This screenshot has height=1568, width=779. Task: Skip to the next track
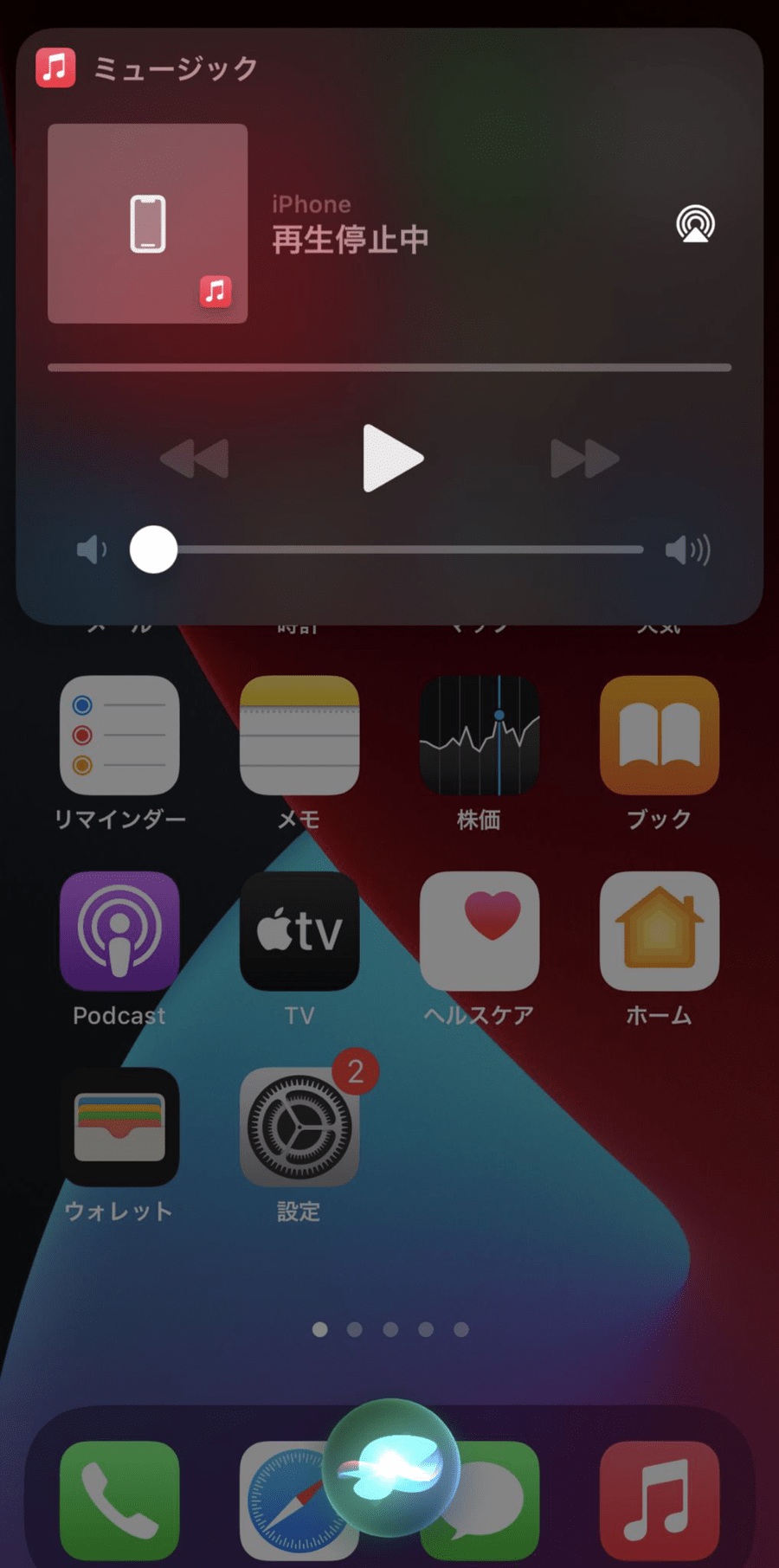(585, 459)
